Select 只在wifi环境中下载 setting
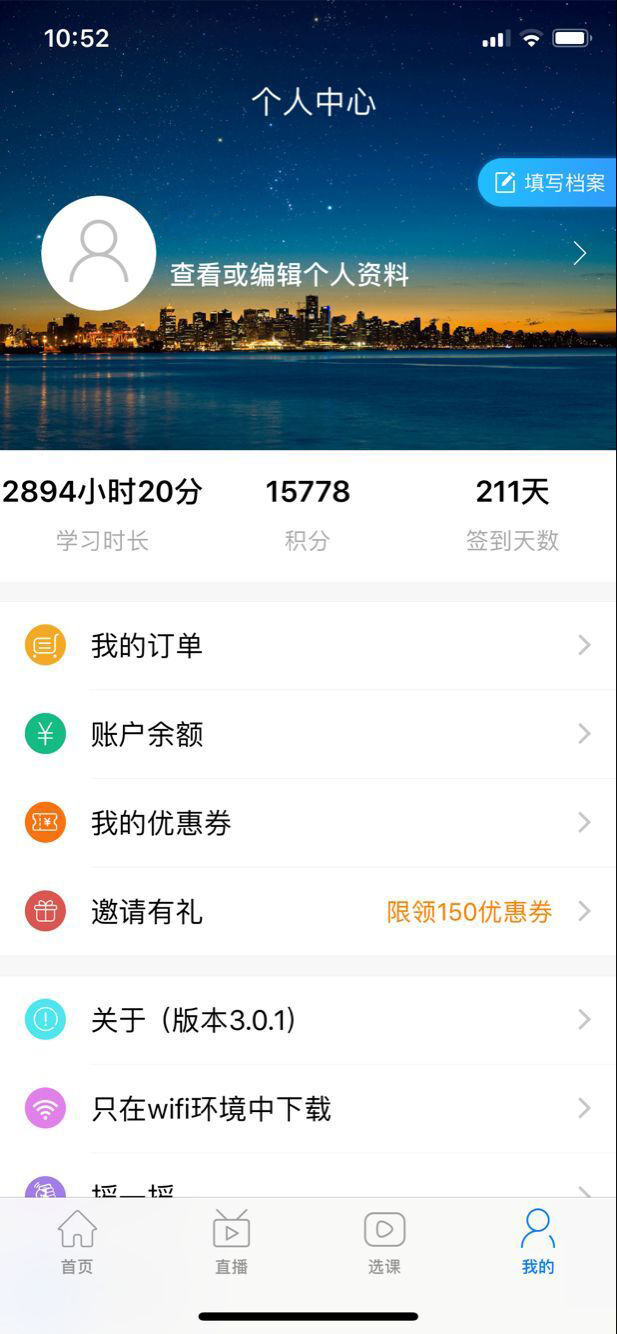The width and height of the screenshot is (617, 1334). point(308,1109)
